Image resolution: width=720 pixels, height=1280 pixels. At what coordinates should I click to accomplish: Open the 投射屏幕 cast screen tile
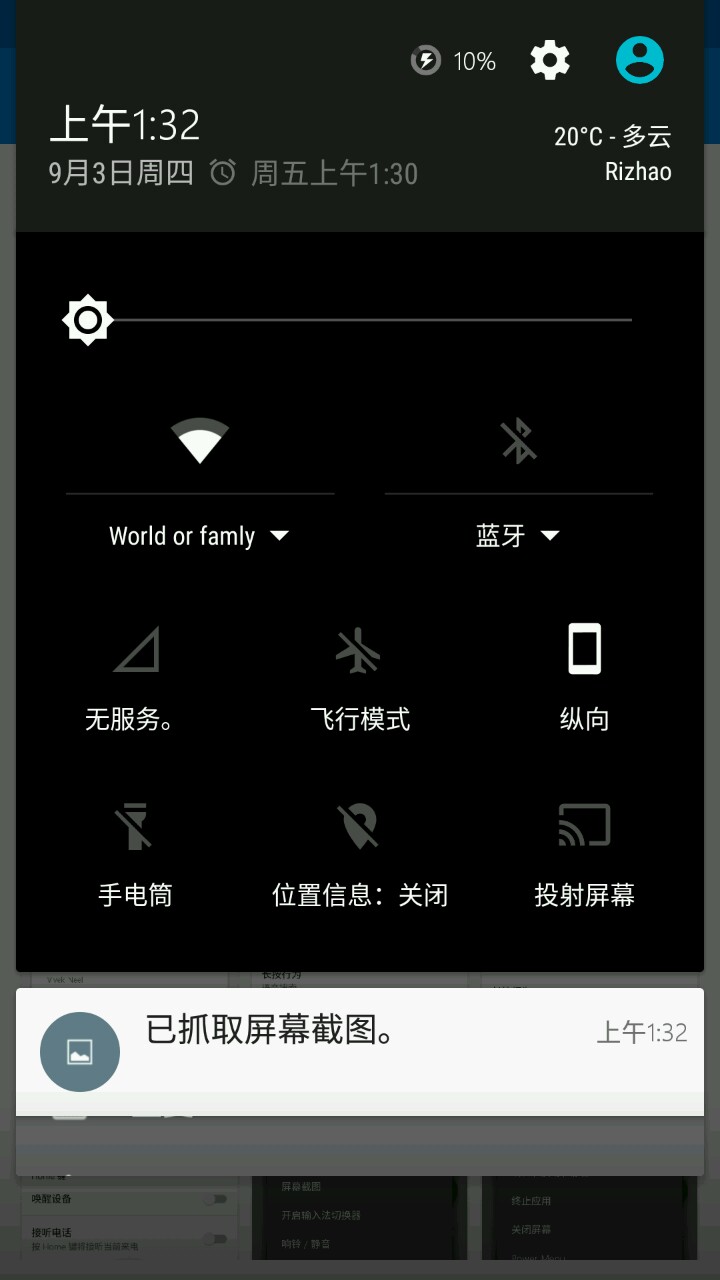pyautogui.click(x=584, y=850)
